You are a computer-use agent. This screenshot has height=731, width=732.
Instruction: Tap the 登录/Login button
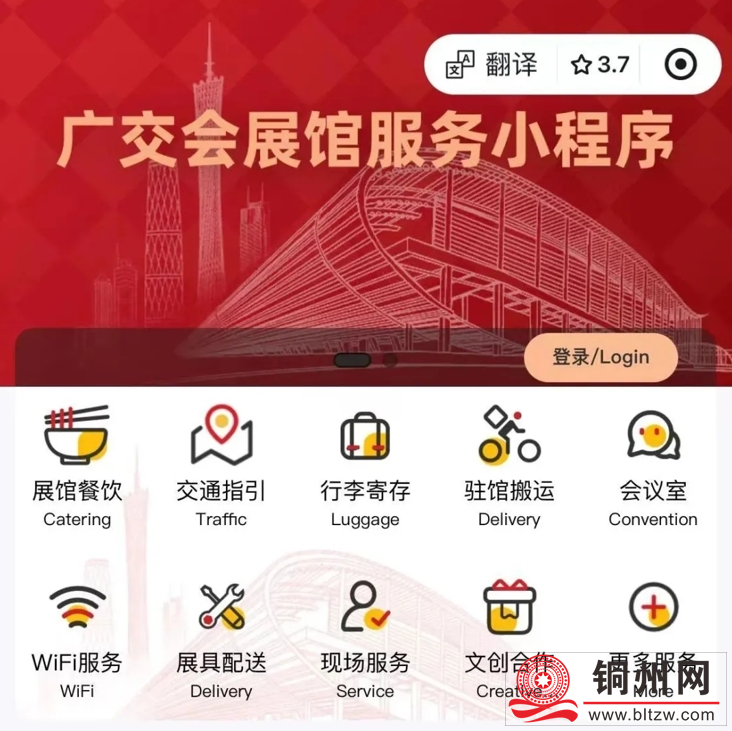pyautogui.click(x=600, y=357)
